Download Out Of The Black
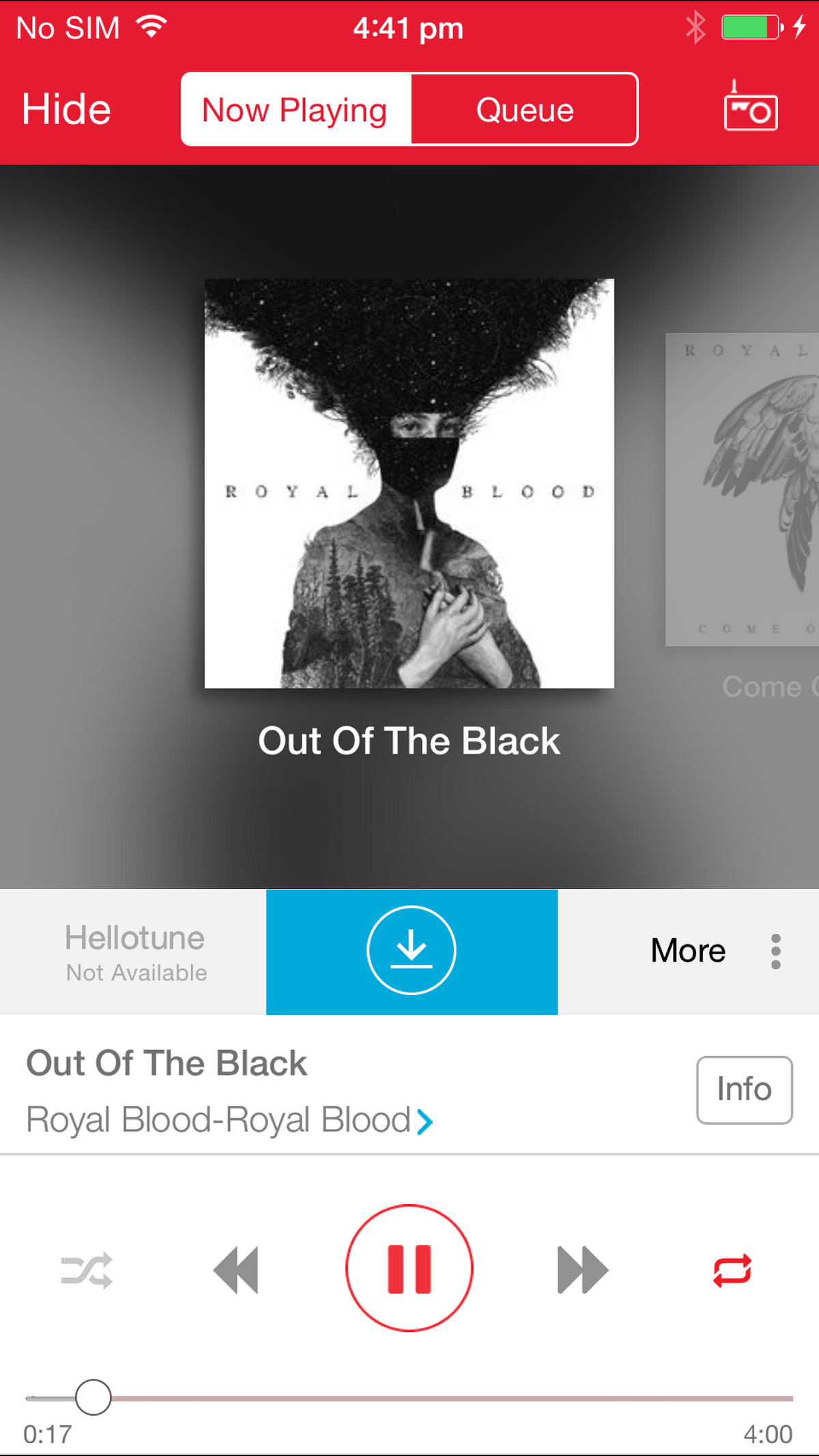 coord(412,951)
